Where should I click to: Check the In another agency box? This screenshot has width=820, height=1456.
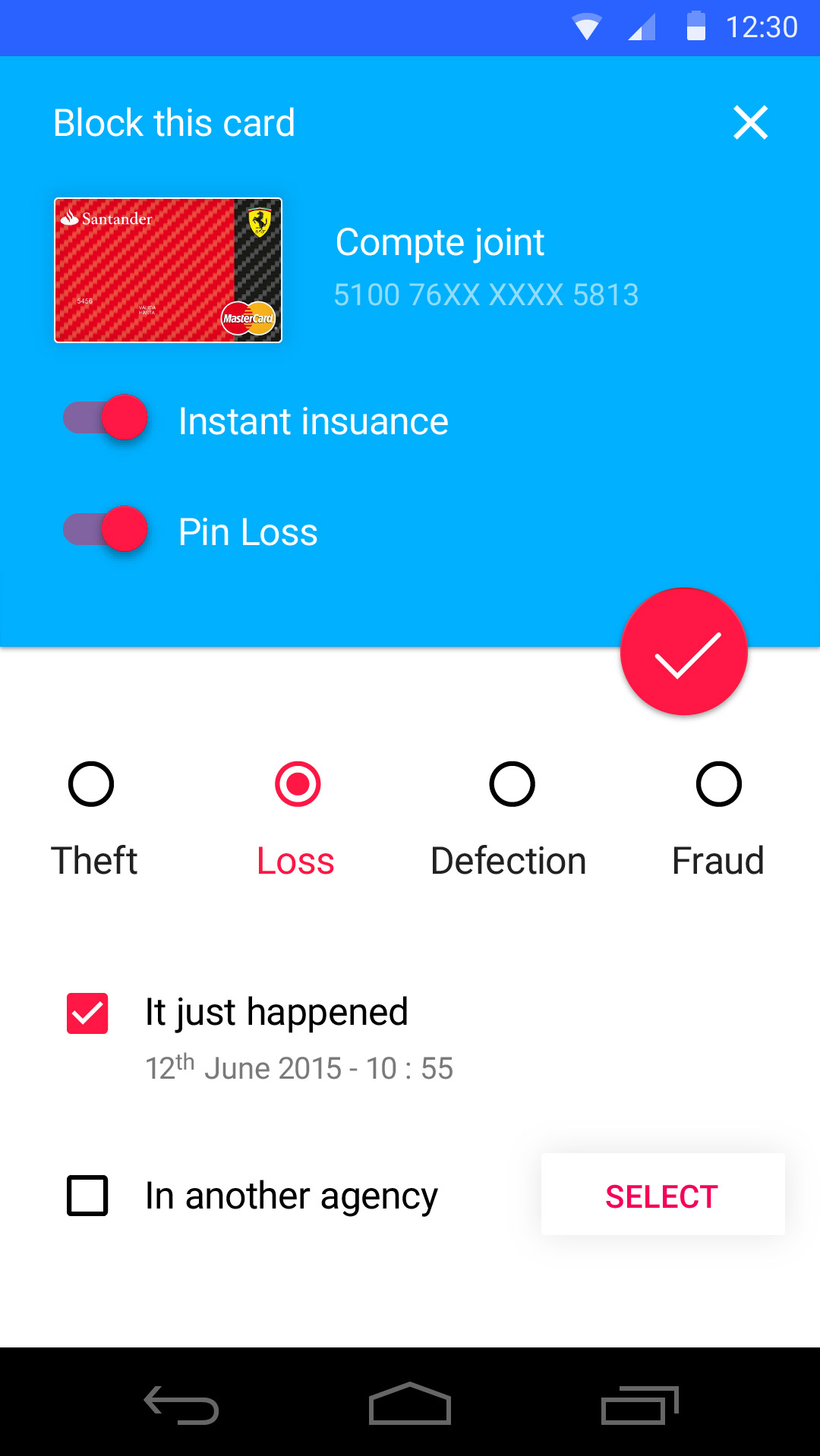coord(87,1196)
